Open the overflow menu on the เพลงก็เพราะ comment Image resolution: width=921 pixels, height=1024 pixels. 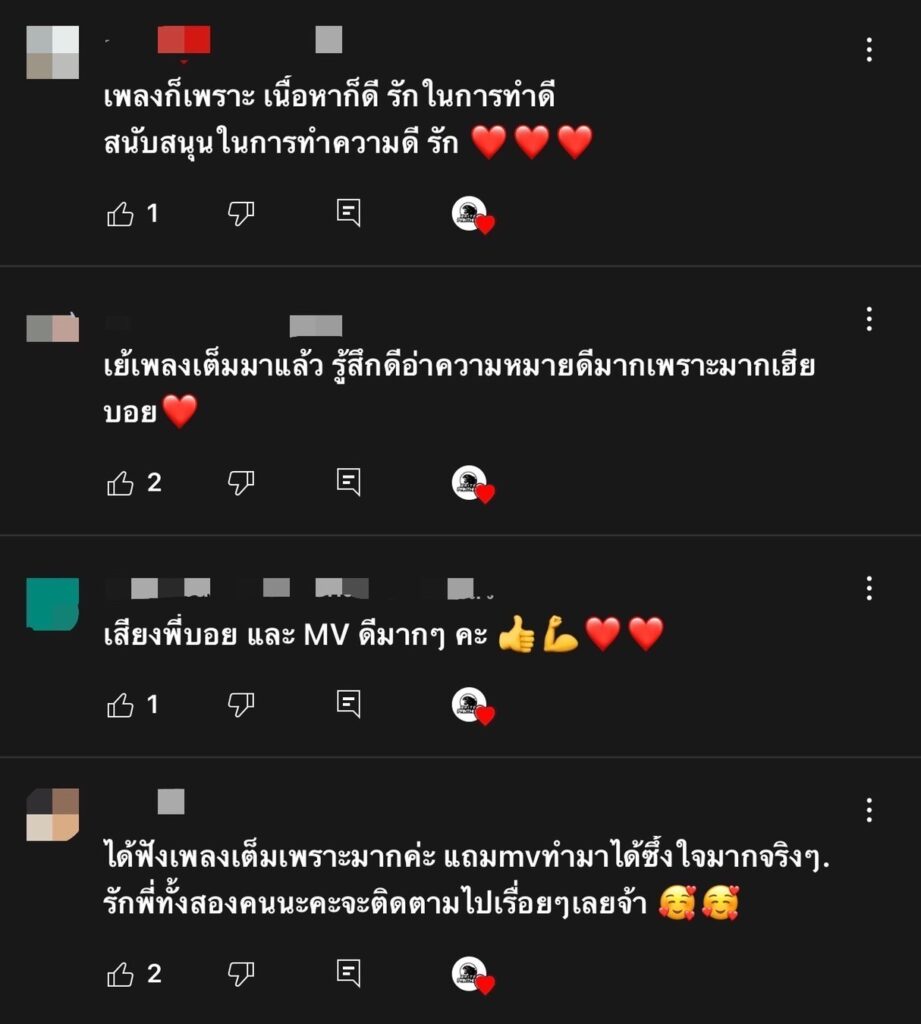[869, 49]
